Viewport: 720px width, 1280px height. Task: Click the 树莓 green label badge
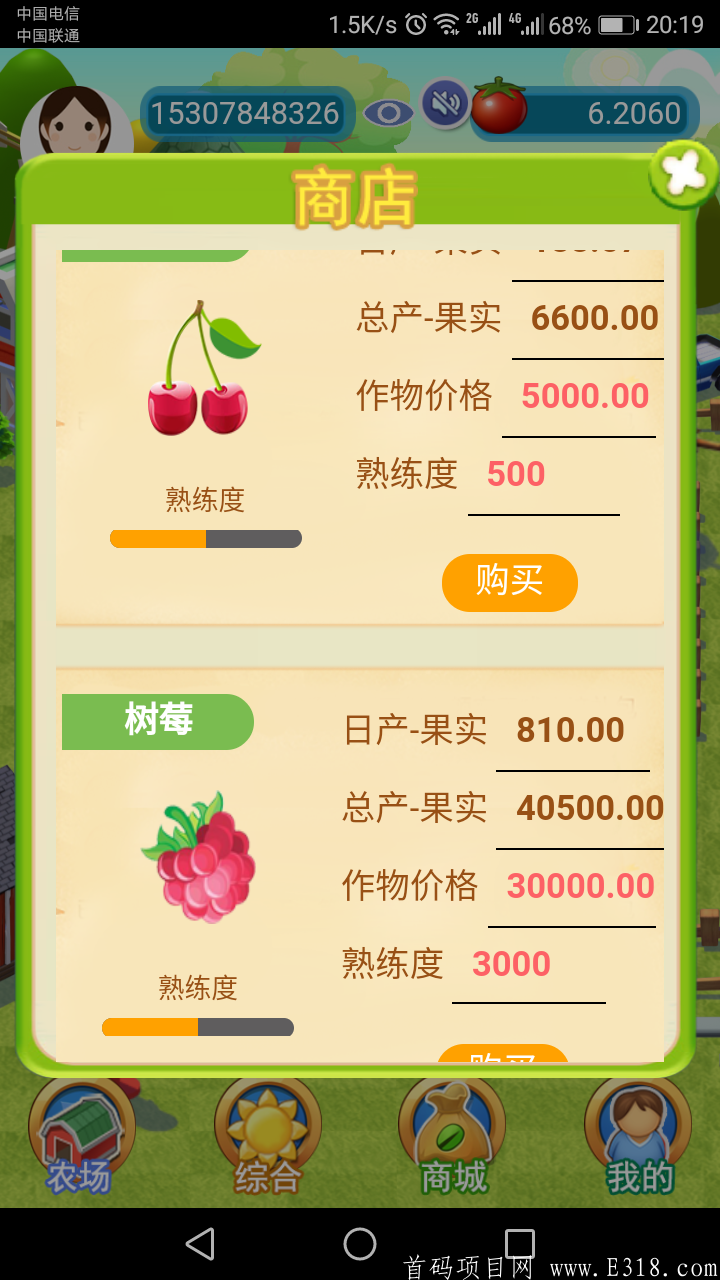click(x=158, y=721)
